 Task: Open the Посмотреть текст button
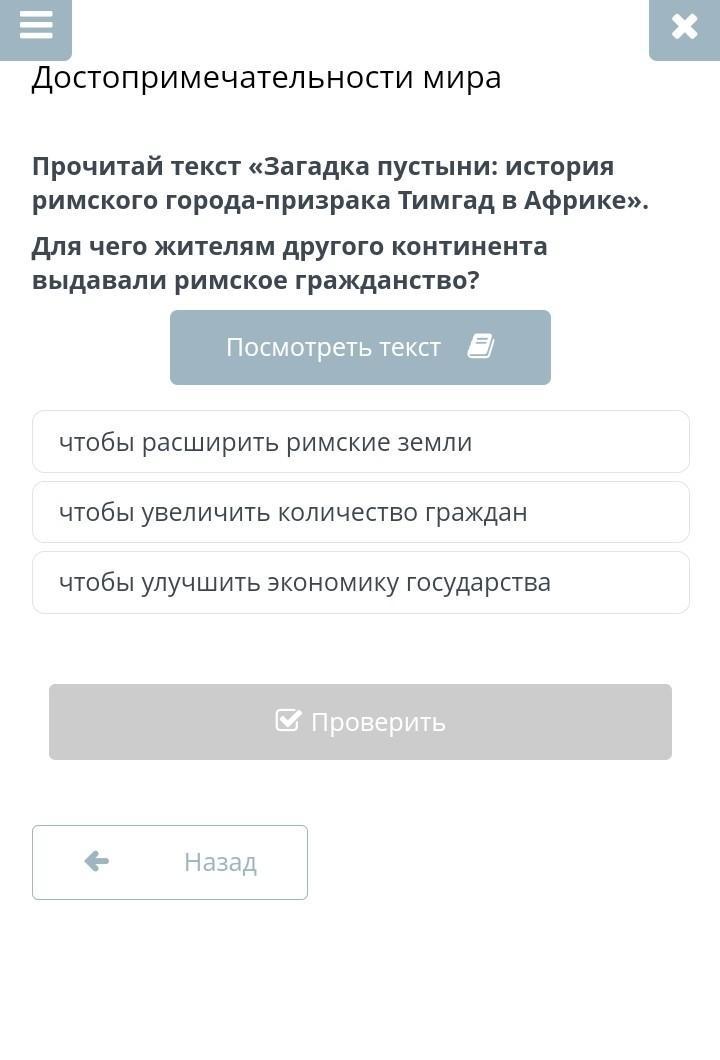[360, 347]
